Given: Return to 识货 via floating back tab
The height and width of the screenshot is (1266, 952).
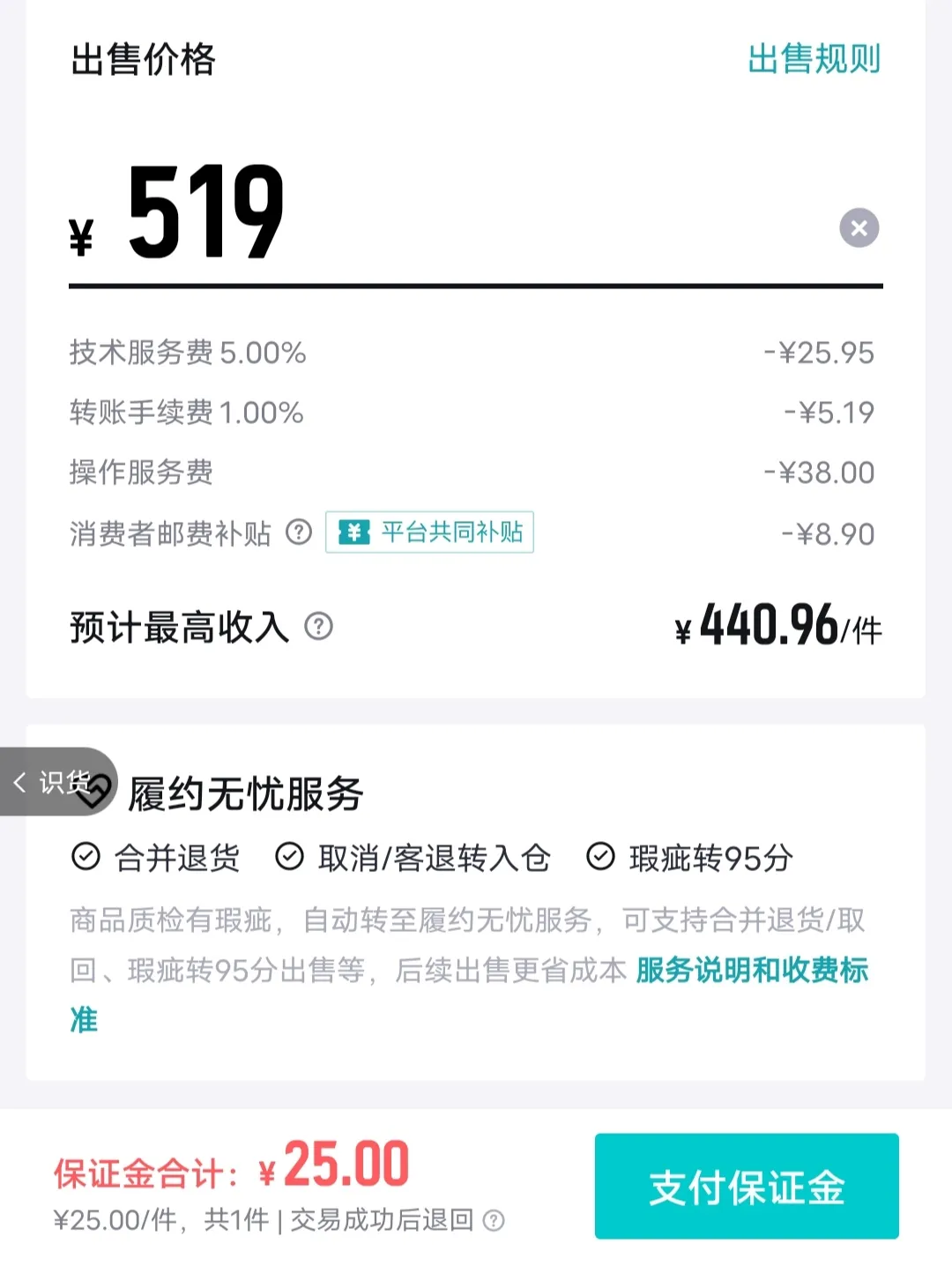Looking at the screenshot, I should 55,782.
